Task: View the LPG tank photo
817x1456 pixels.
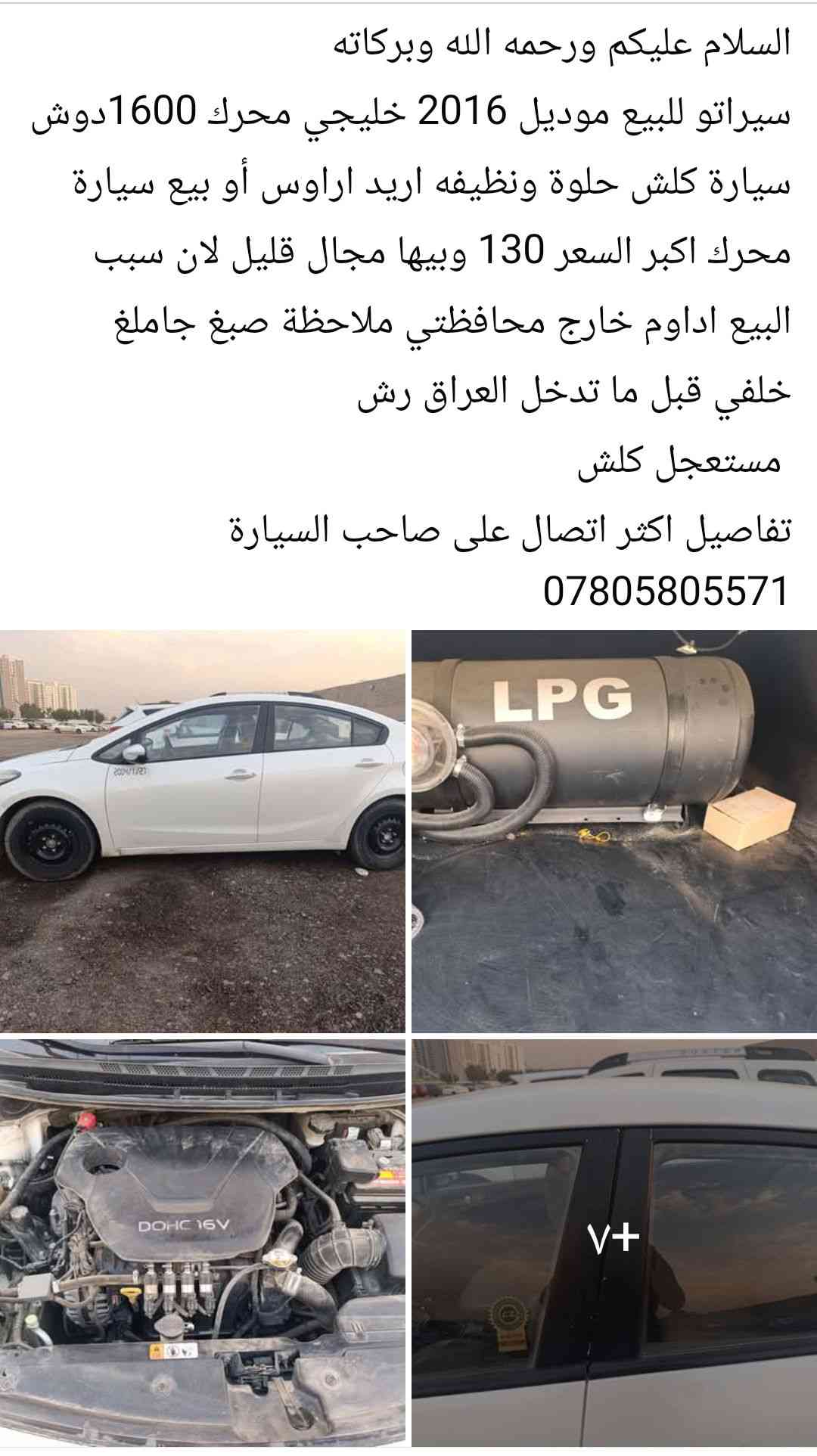Action: tap(614, 830)
